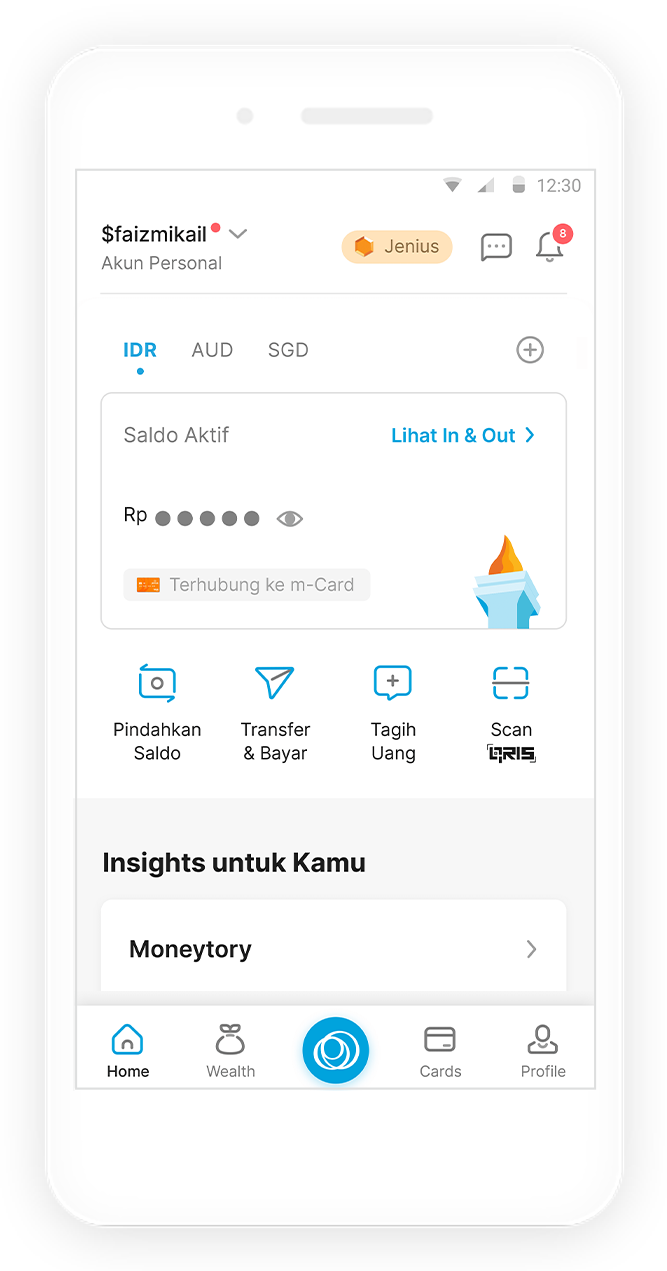Viewport: 667px width, 1271px height.
Task: Reveal the hidden balance with eye icon
Action: click(290, 518)
